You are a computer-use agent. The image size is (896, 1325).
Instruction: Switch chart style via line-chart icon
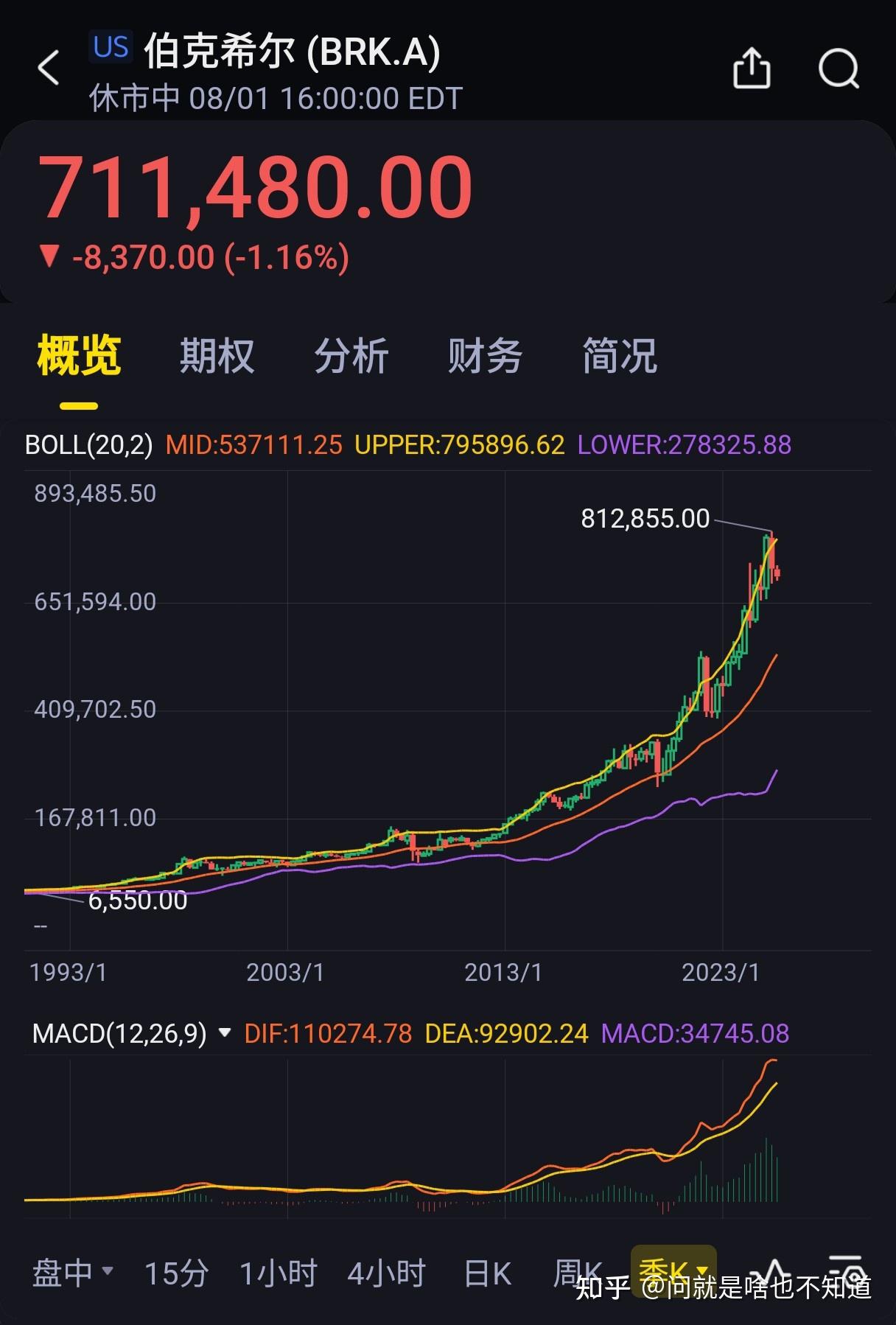[x=772, y=1271]
